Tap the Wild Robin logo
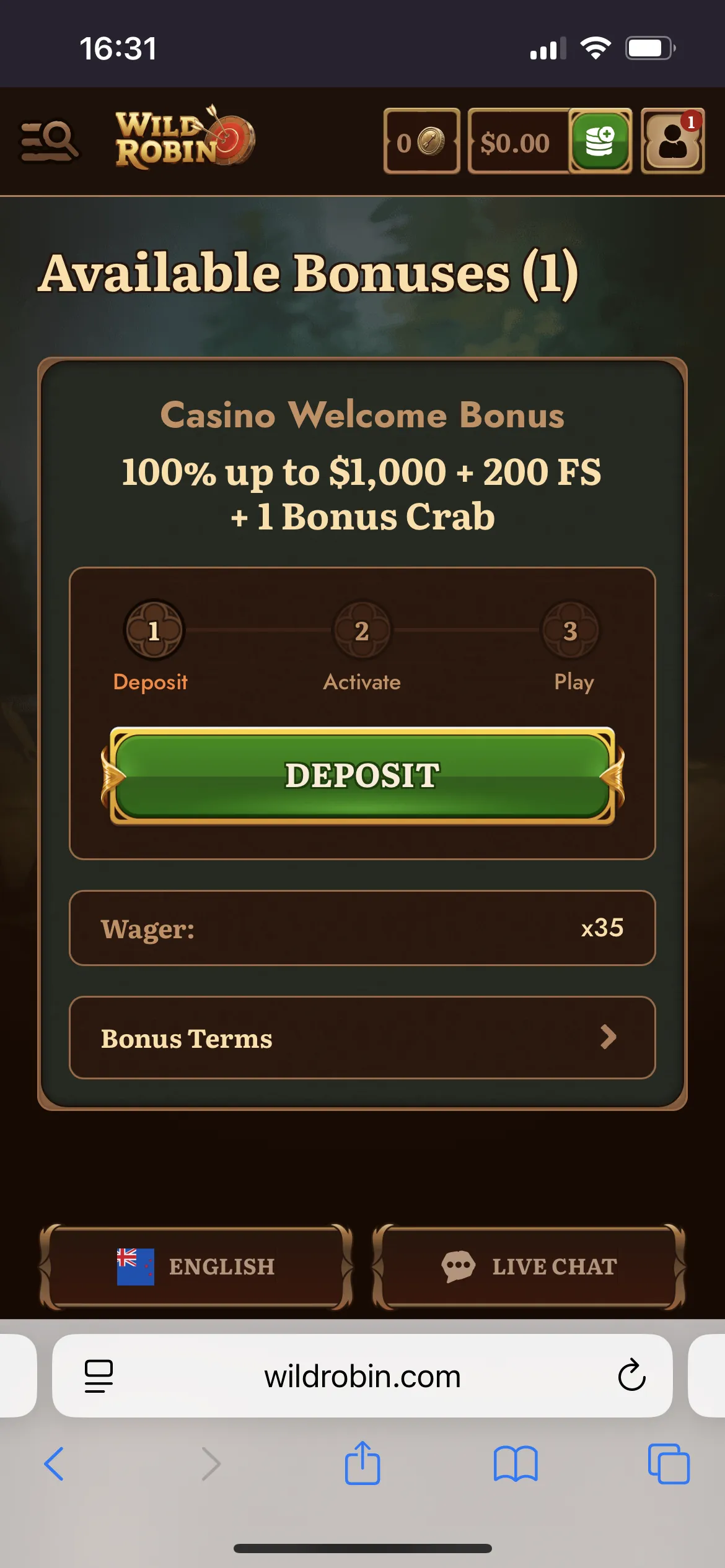This screenshot has width=725, height=1568. click(185, 139)
